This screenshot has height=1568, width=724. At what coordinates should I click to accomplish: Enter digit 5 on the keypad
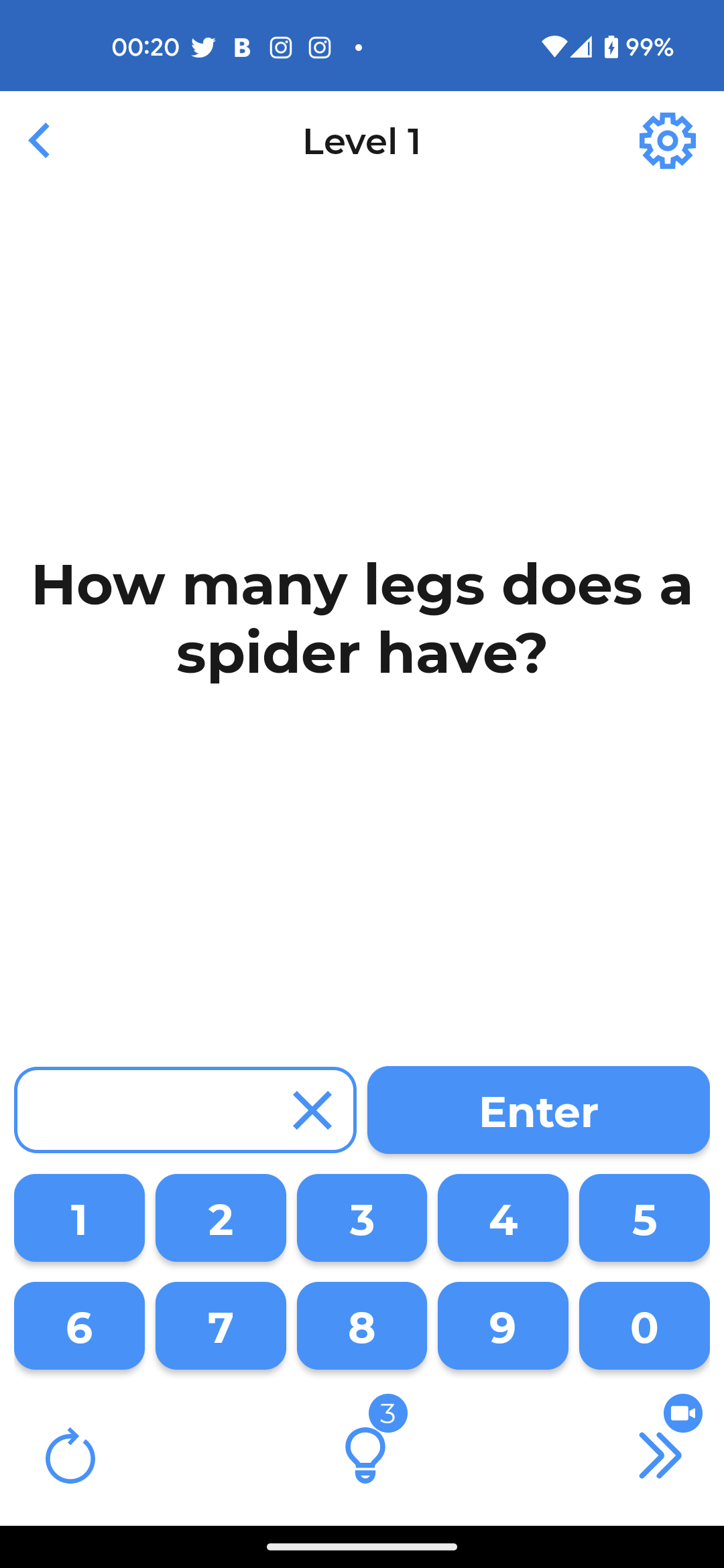tap(644, 1218)
